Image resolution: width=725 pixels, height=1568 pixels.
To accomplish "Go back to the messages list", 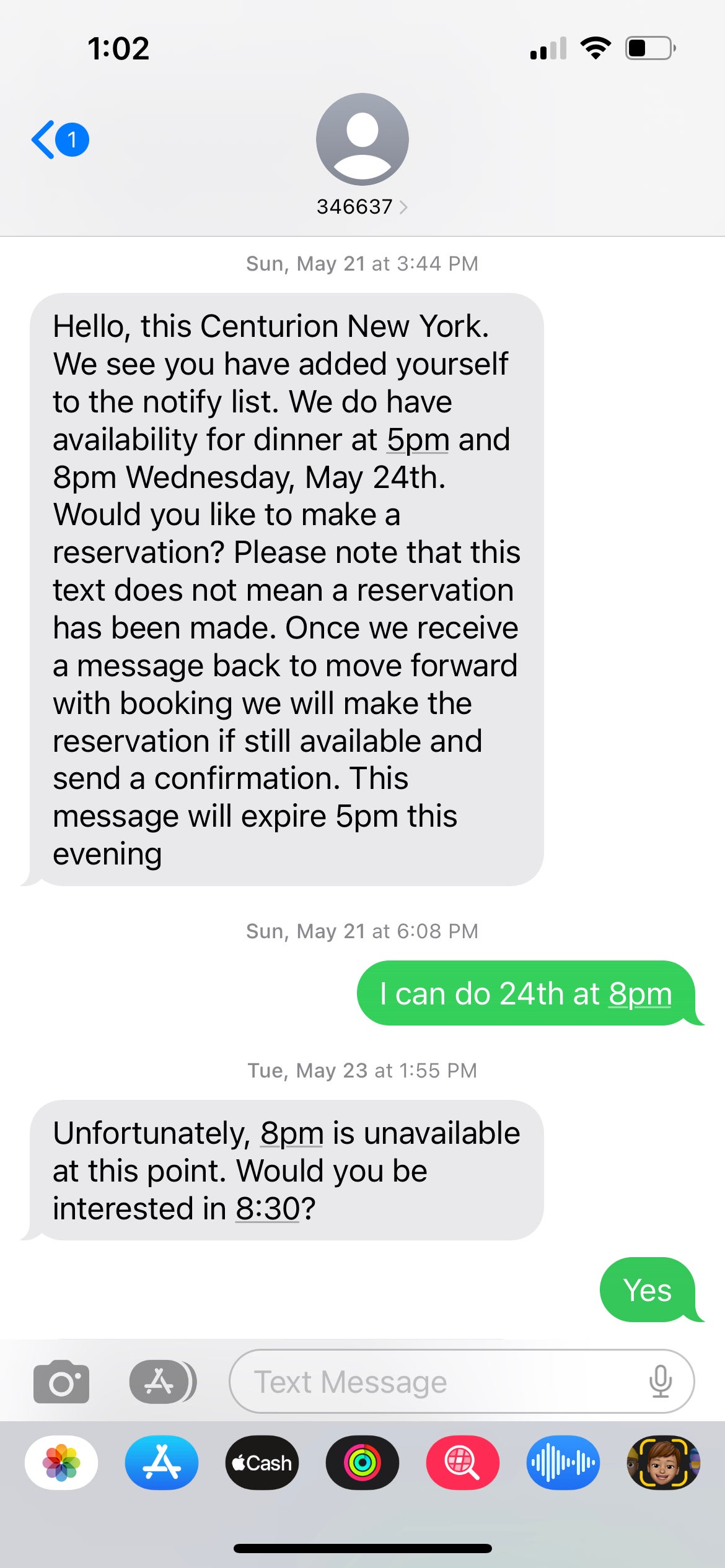I will pyautogui.click(x=59, y=140).
